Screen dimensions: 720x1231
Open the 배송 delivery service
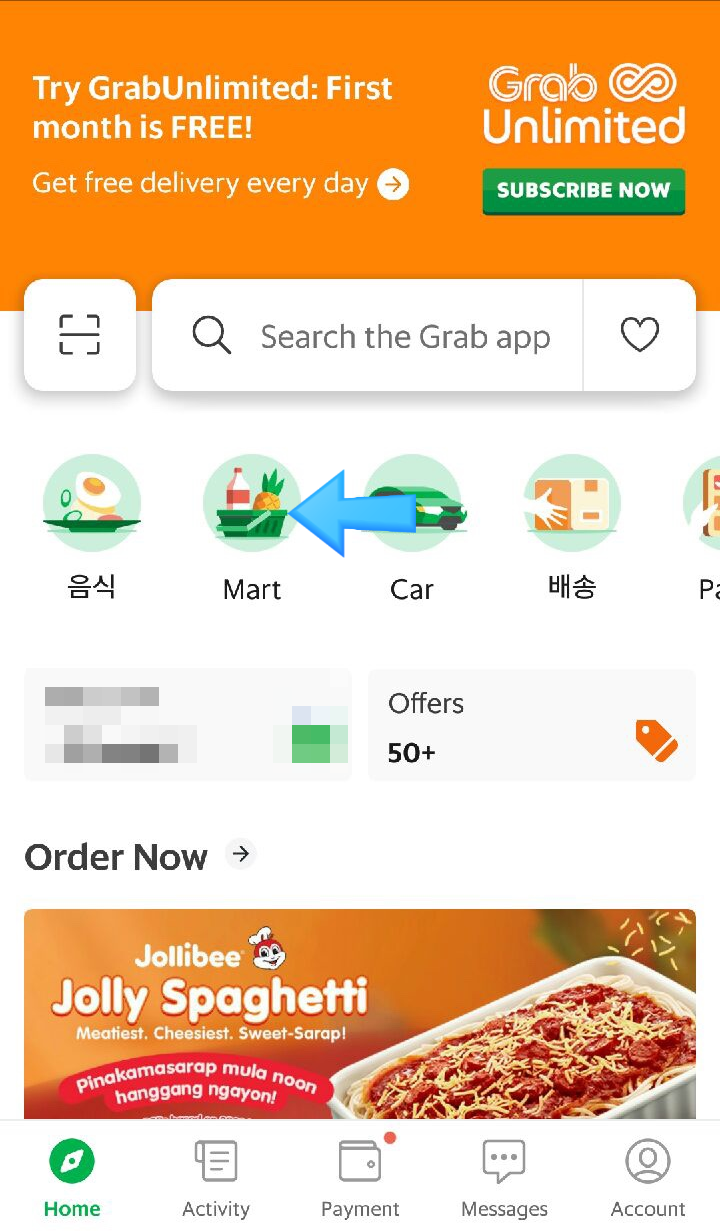pos(572,526)
